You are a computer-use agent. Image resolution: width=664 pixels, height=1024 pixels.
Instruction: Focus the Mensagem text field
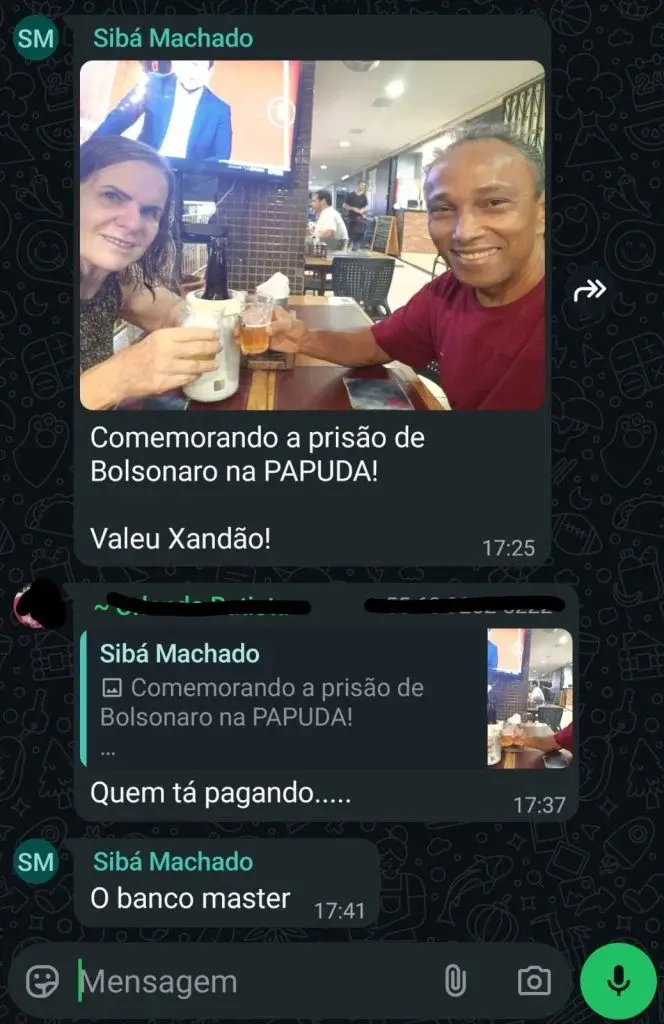coord(250,981)
